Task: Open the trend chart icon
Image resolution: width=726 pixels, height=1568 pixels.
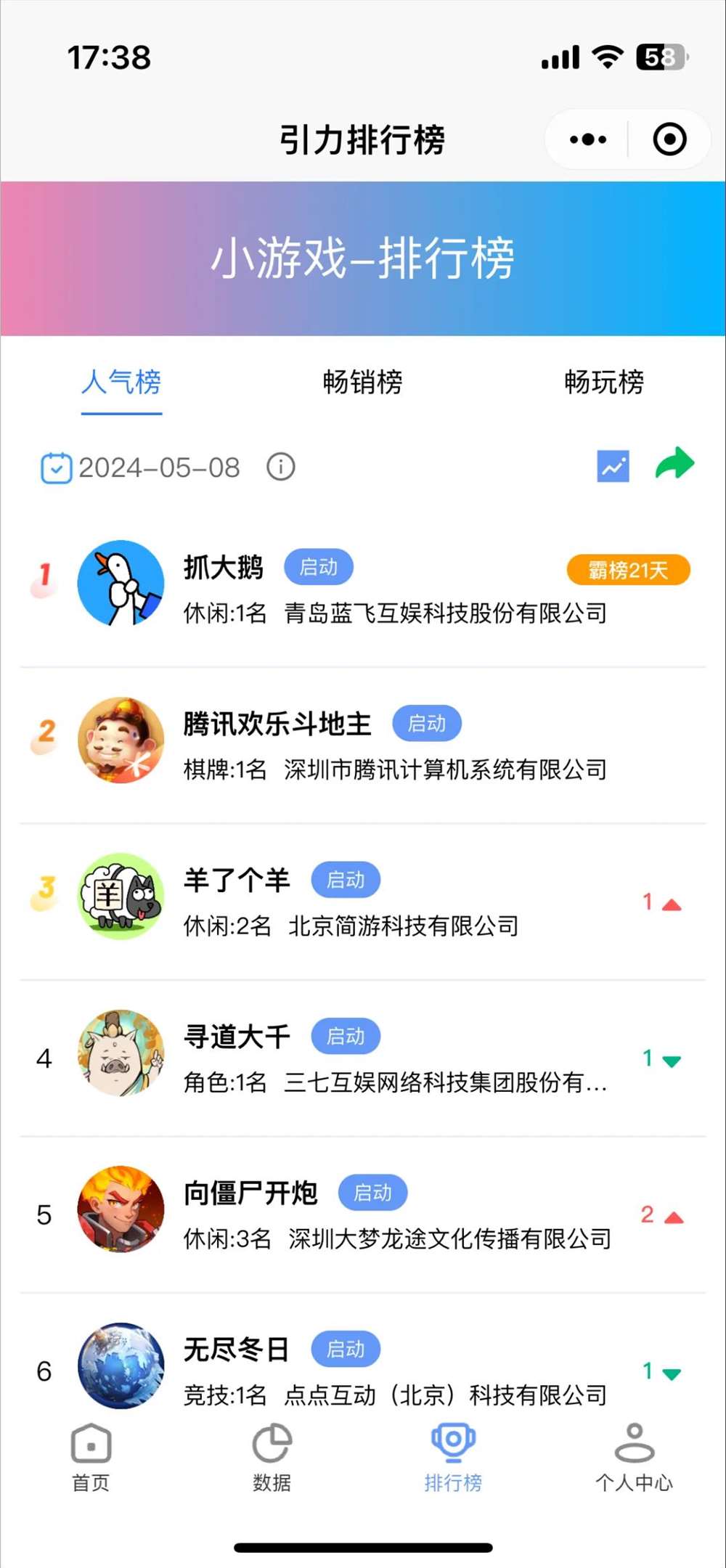Action: tap(612, 467)
